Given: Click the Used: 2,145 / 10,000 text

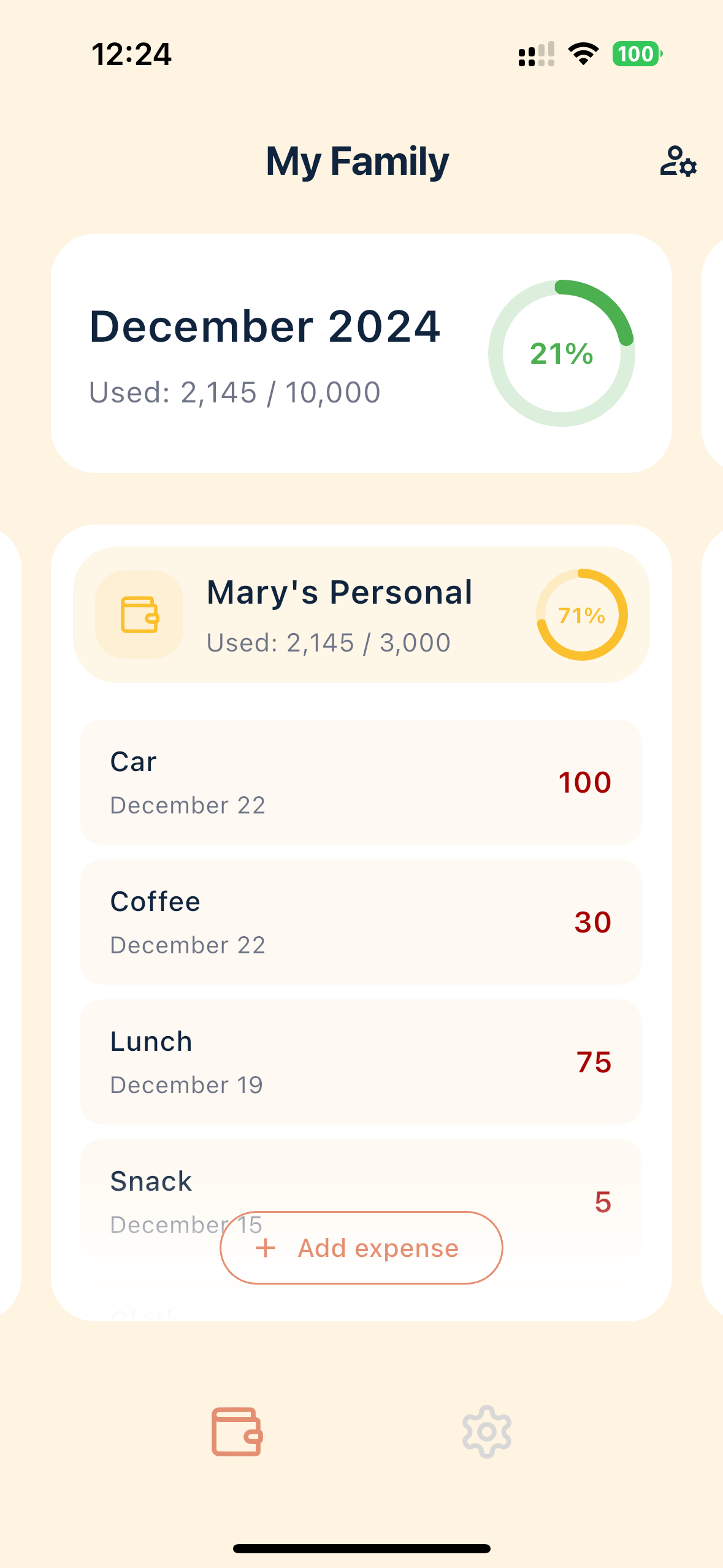Looking at the screenshot, I should point(234,391).
